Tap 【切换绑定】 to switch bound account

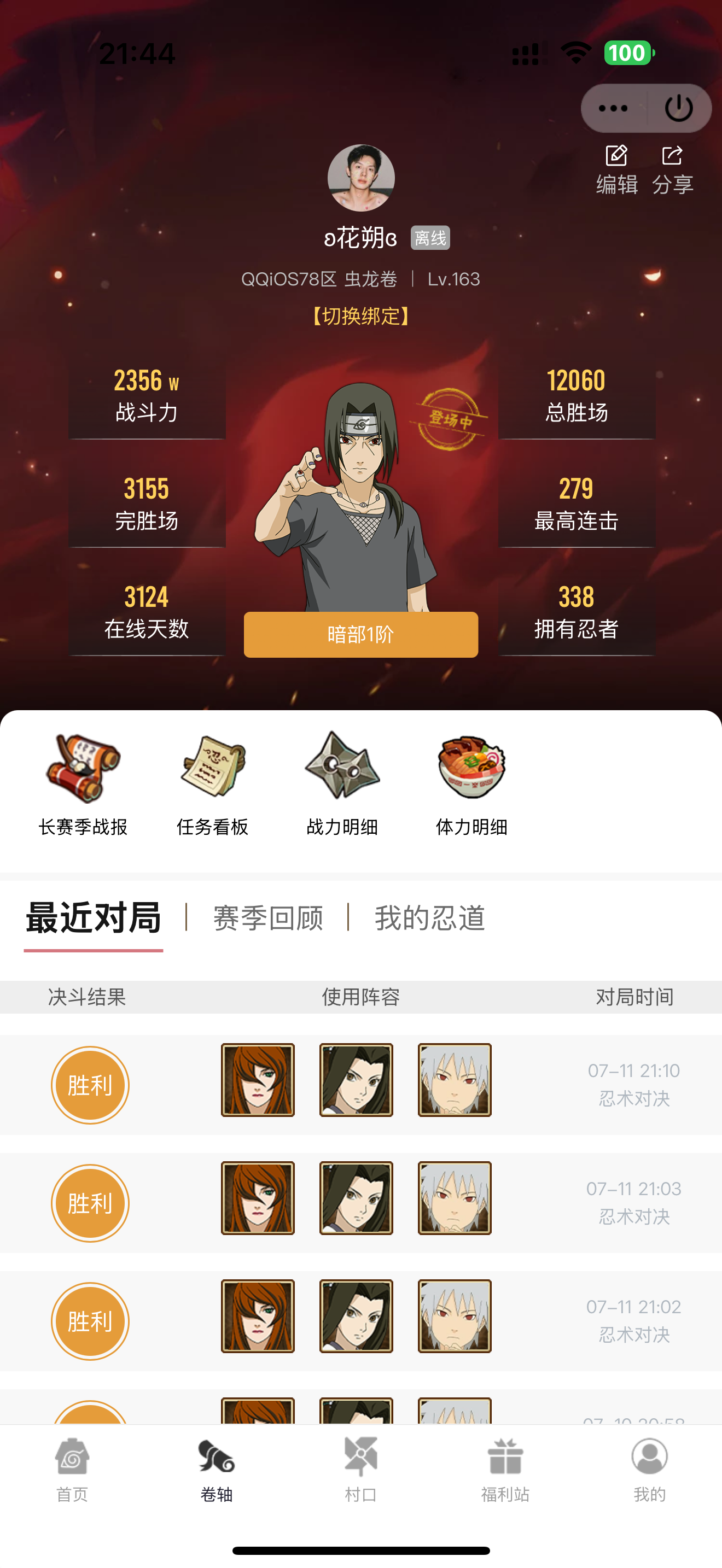click(x=360, y=316)
